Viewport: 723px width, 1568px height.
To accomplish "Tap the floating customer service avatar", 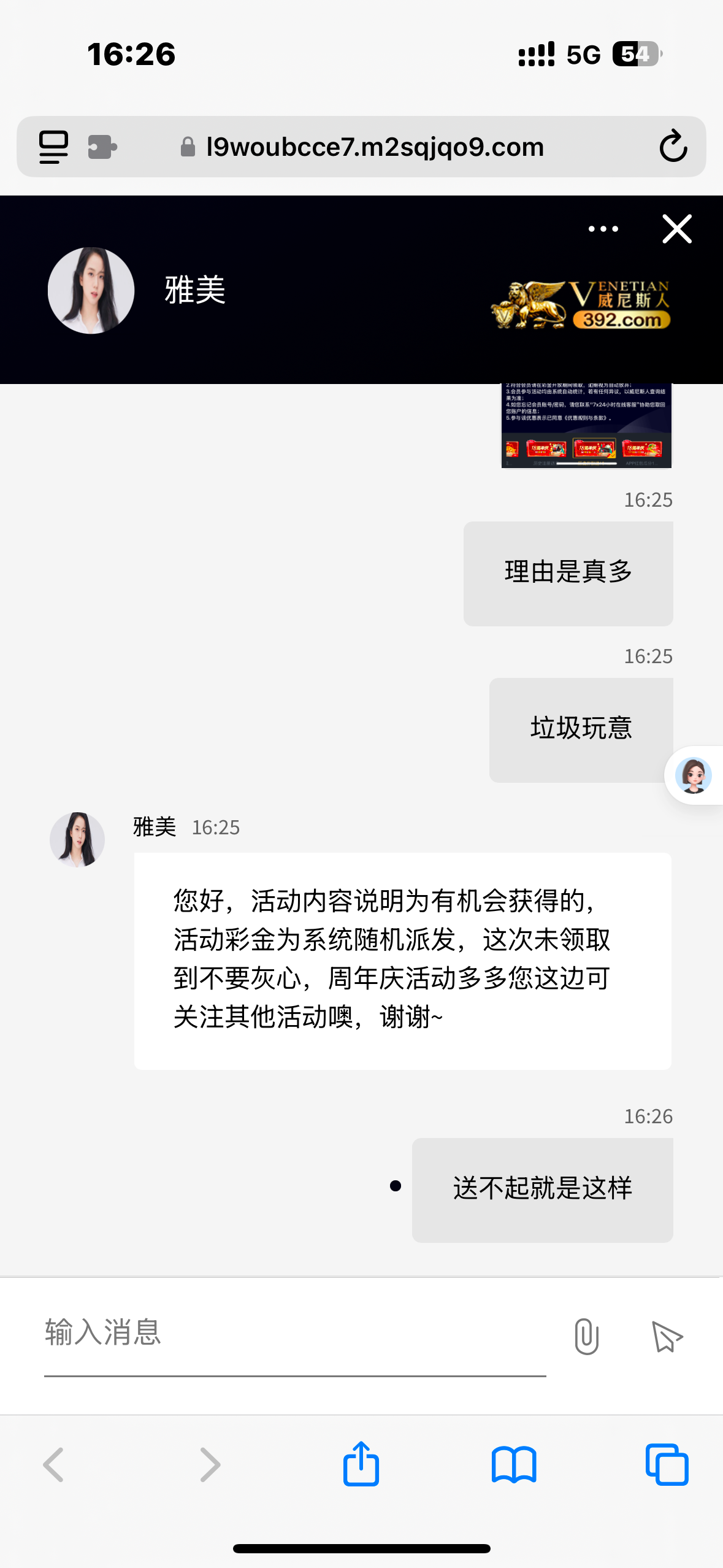I will (694, 775).
